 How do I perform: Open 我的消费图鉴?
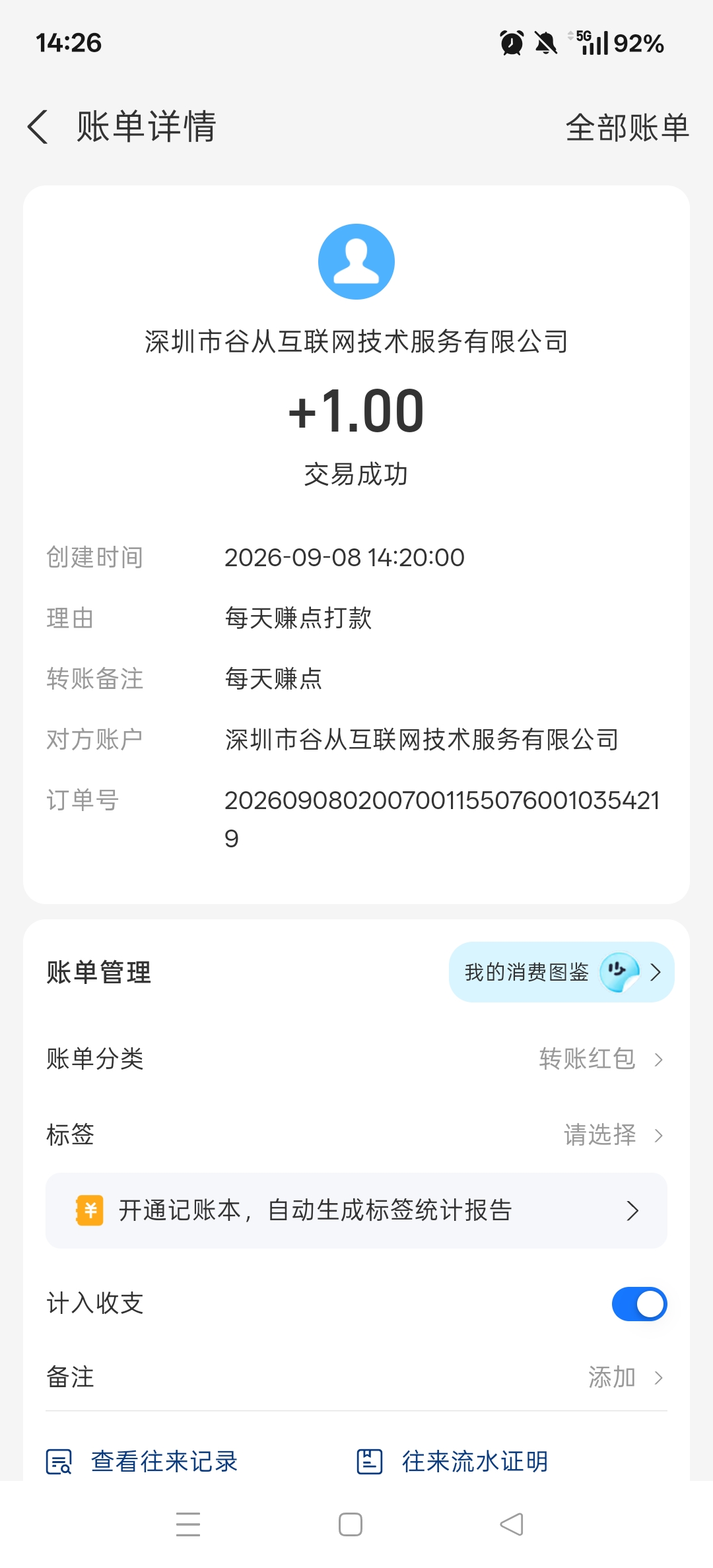562,972
